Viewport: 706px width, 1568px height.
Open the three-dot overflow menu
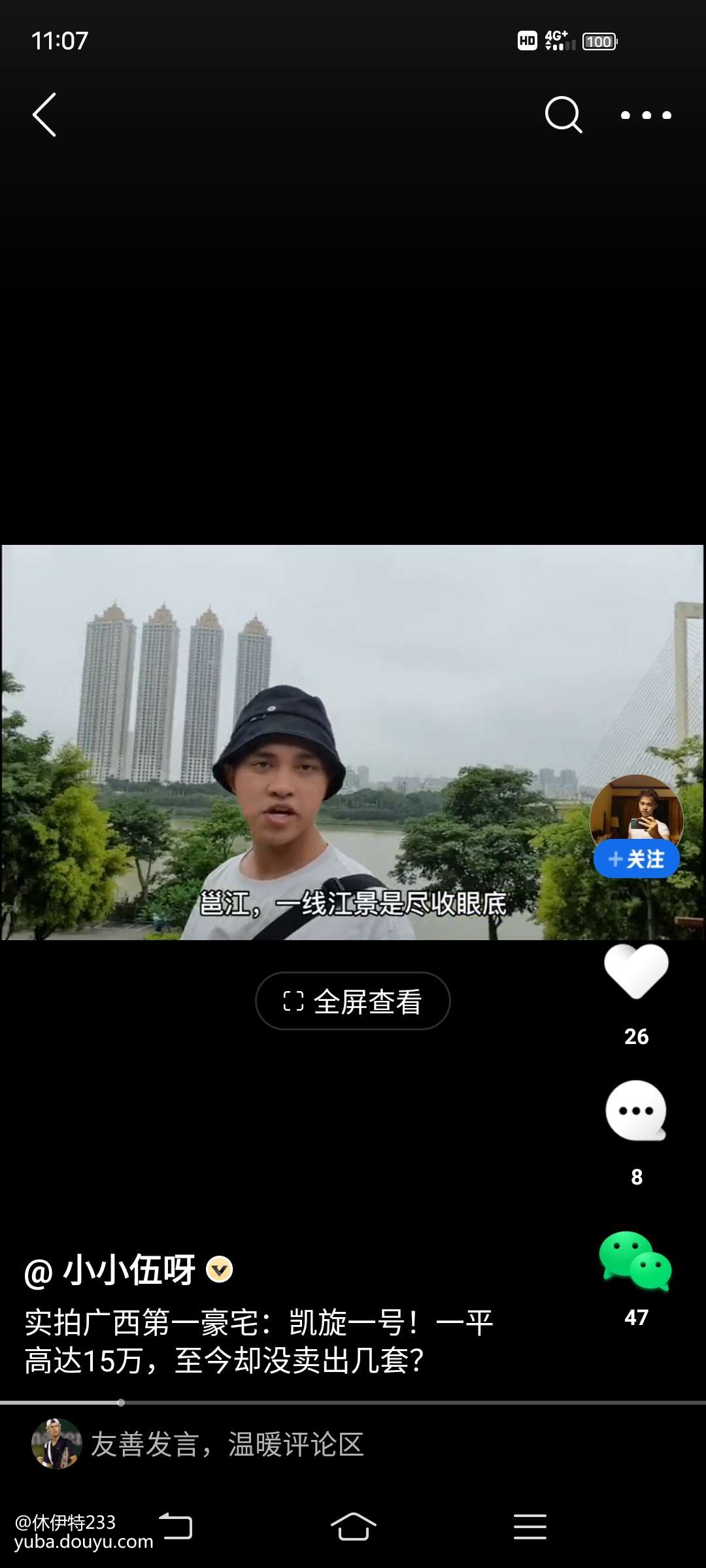click(x=646, y=115)
